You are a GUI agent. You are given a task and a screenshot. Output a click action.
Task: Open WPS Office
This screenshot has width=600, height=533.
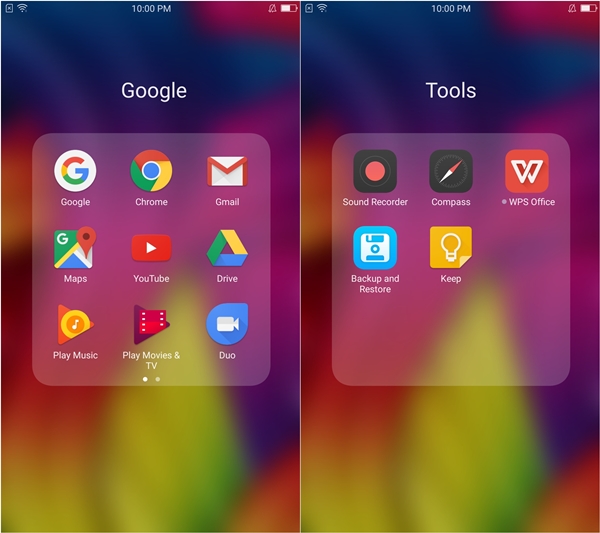[527, 172]
